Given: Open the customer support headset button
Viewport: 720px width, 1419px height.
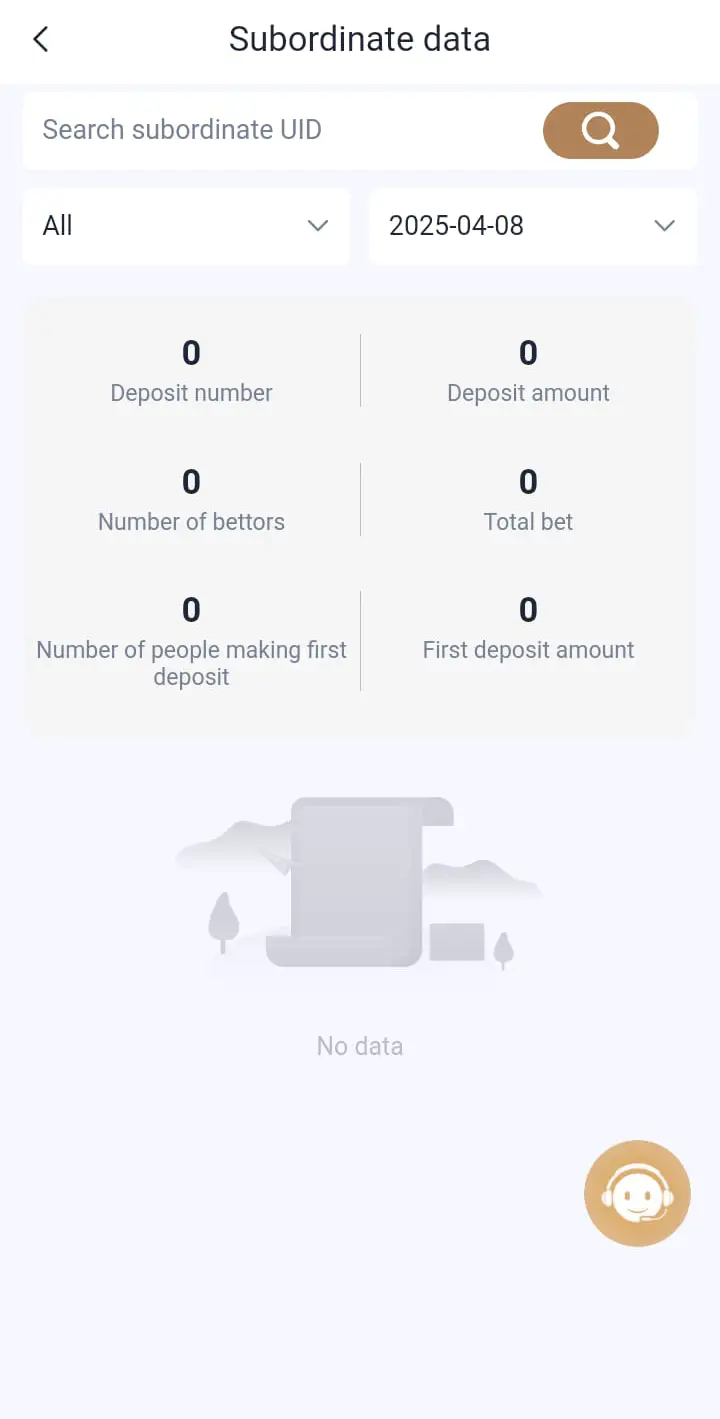Looking at the screenshot, I should click(x=637, y=1193).
